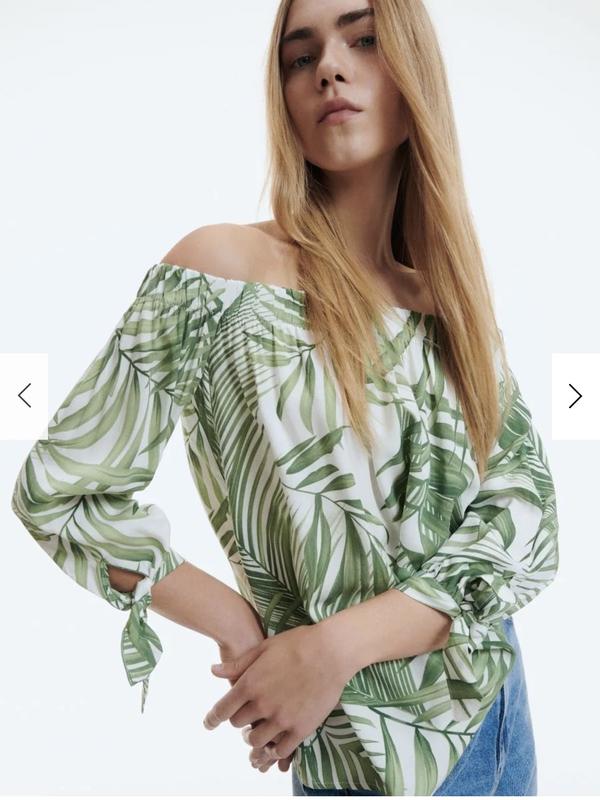Show the previous product photo

pyautogui.click(x=24, y=396)
